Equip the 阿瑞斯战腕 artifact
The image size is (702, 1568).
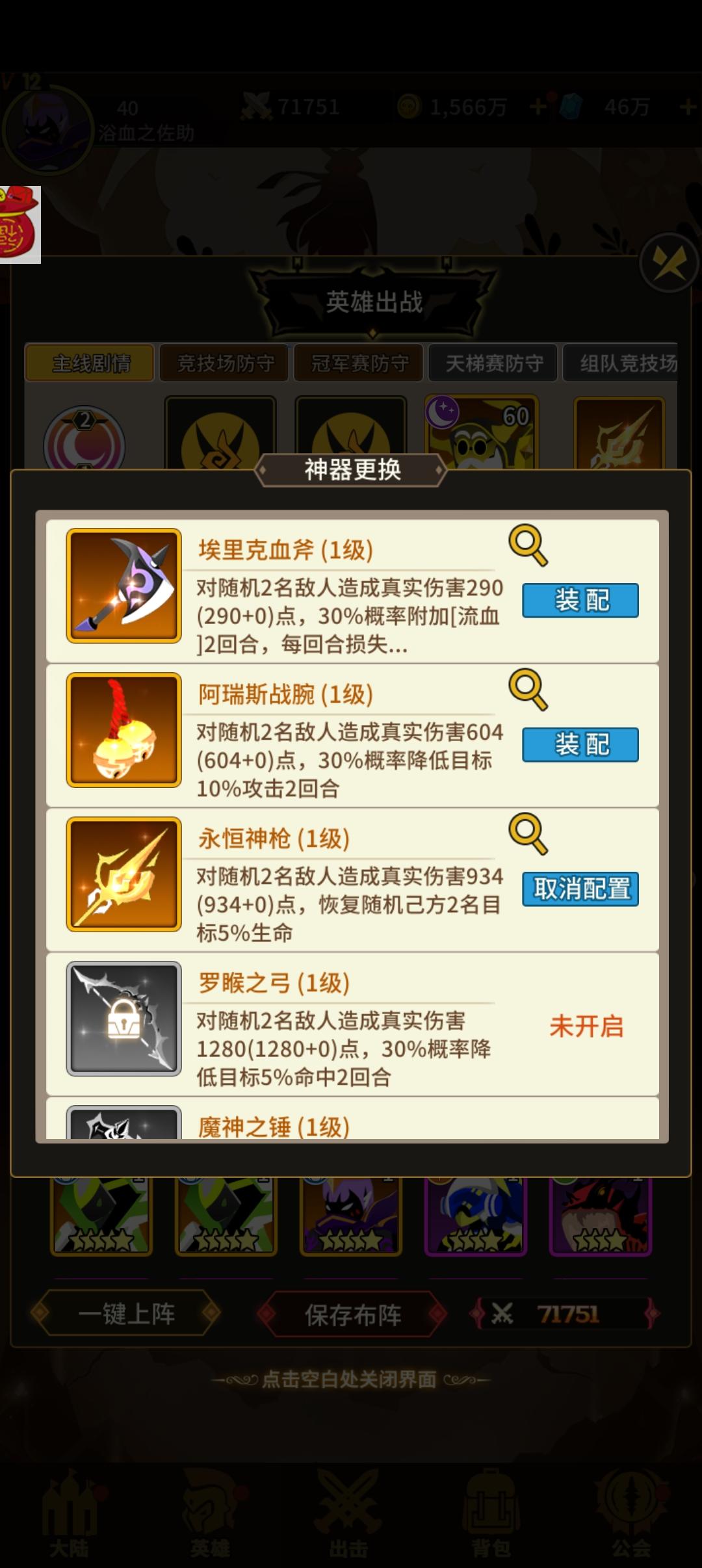click(580, 744)
